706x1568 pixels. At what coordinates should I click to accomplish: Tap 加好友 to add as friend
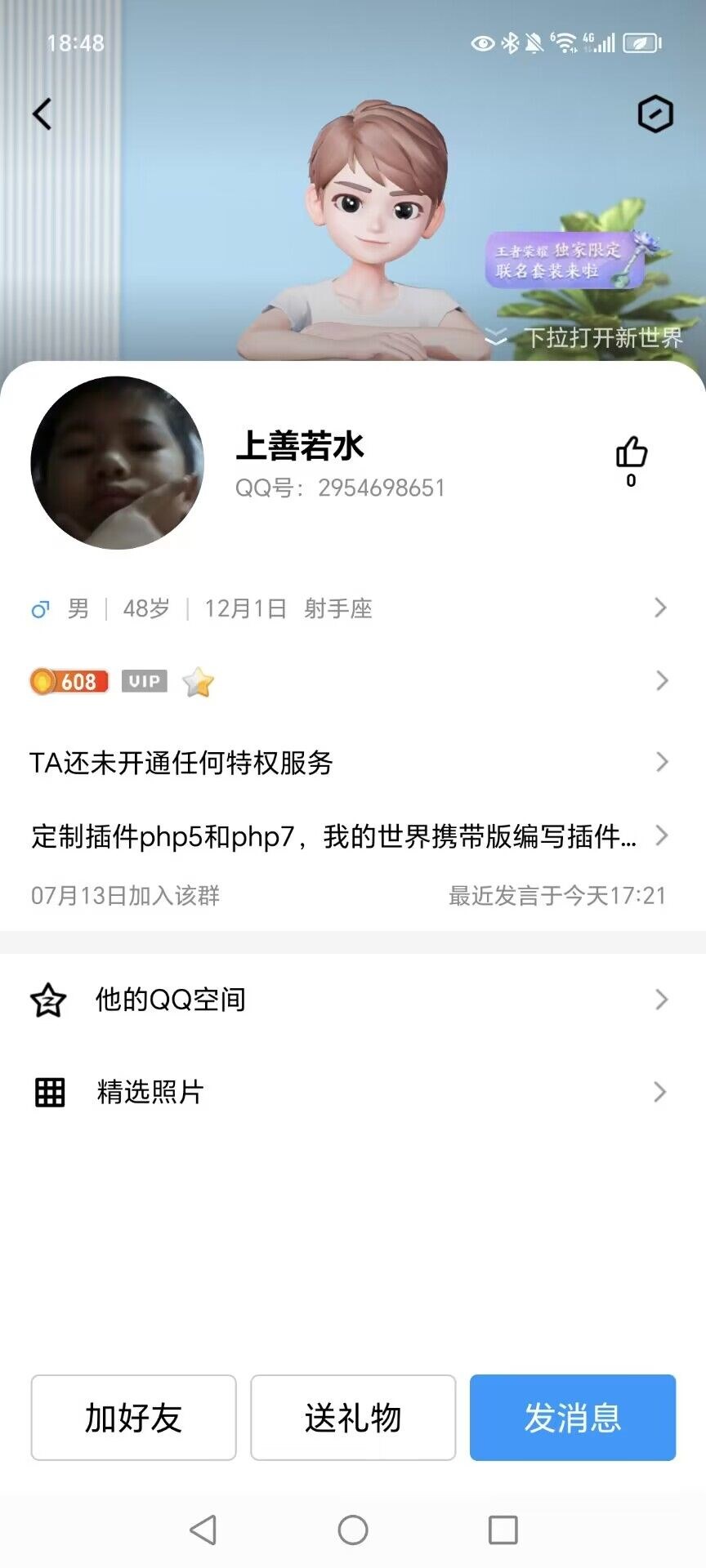coord(133,1418)
